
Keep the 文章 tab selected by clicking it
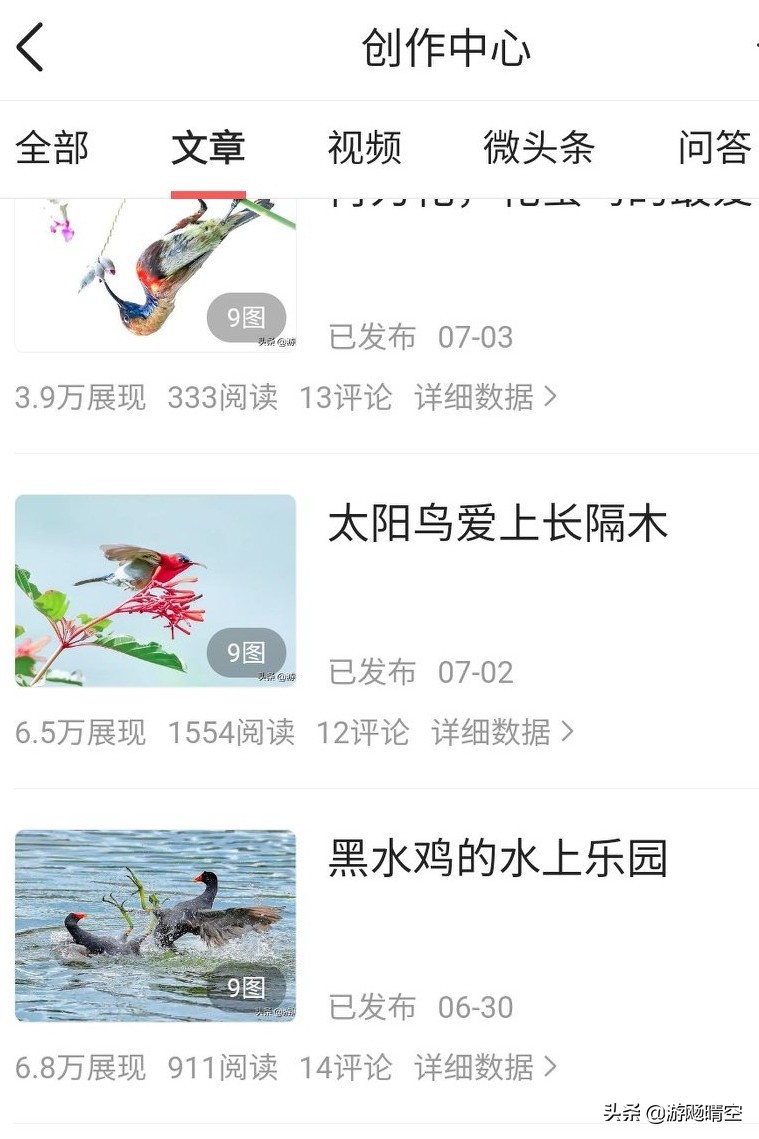pos(208,148)
